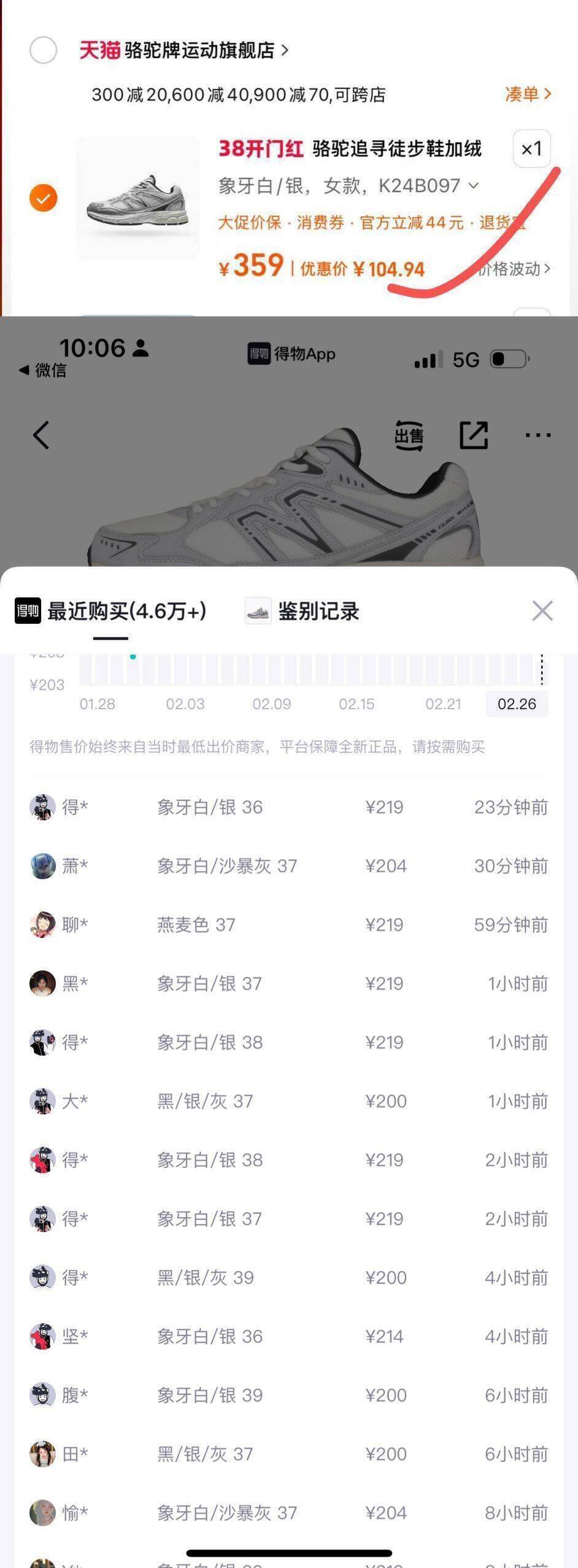Open the 凑单 link
This screenshot has width=578, height=1568.
[x=525, y=94]
